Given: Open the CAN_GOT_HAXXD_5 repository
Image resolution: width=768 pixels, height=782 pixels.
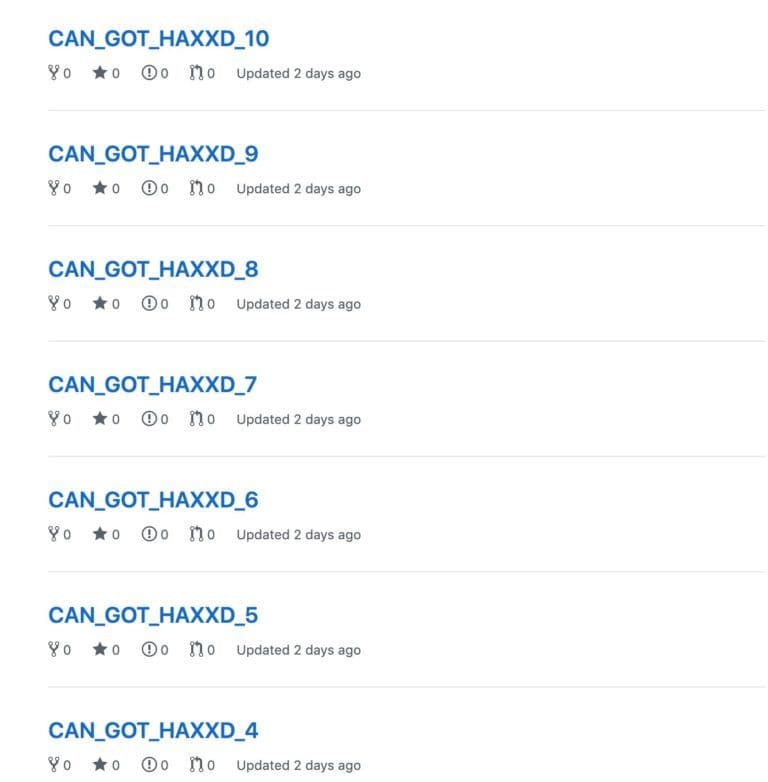Looking at the screenshot, I should click(153, 615).
